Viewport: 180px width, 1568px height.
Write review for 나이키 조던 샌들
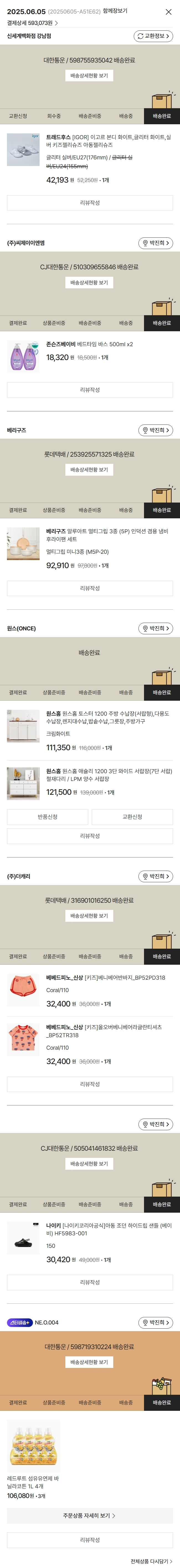[89, 1282]
